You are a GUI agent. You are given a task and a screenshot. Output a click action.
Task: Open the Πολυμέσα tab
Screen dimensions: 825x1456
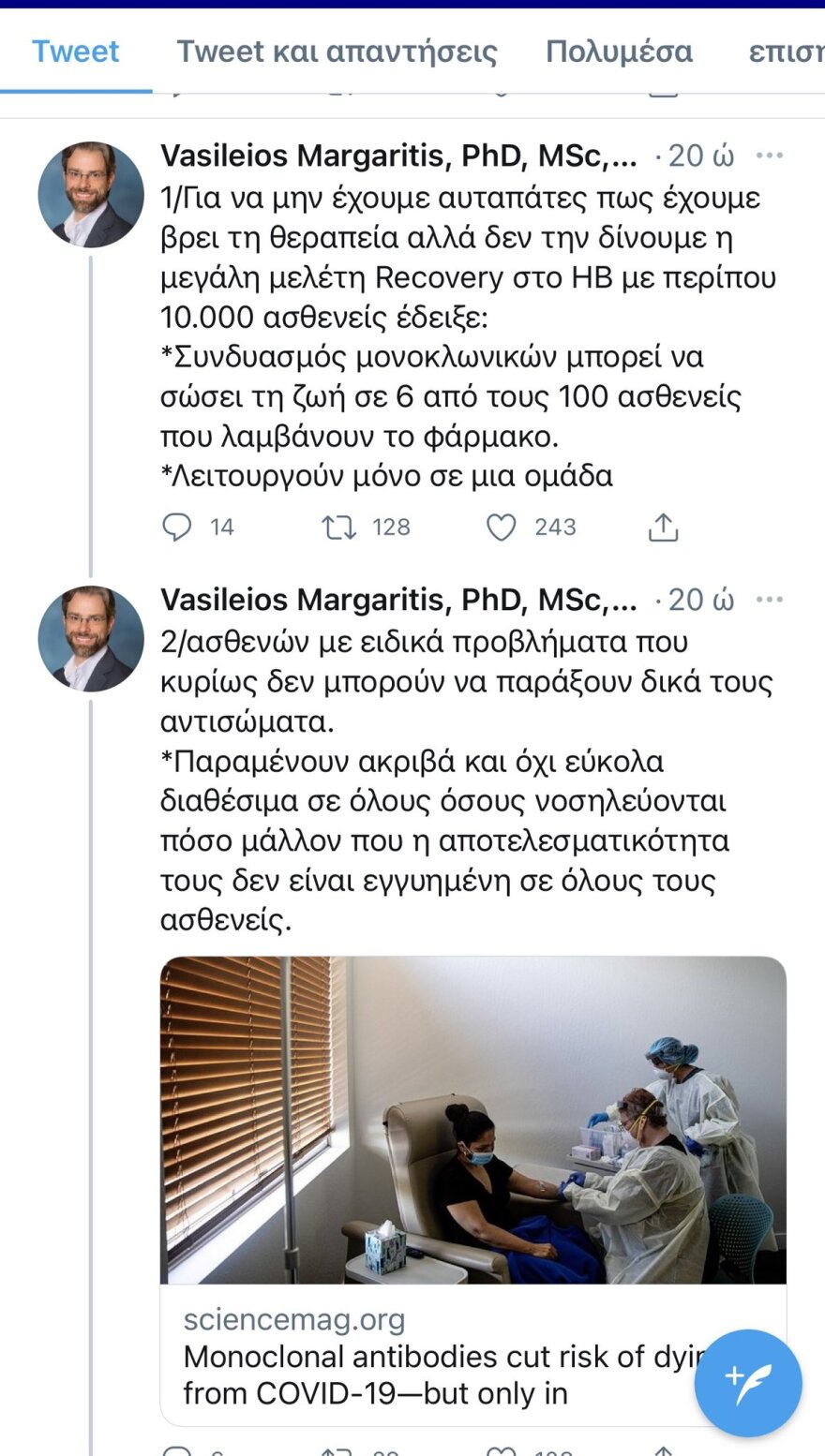pyautogui.click(x=619, y=51)
